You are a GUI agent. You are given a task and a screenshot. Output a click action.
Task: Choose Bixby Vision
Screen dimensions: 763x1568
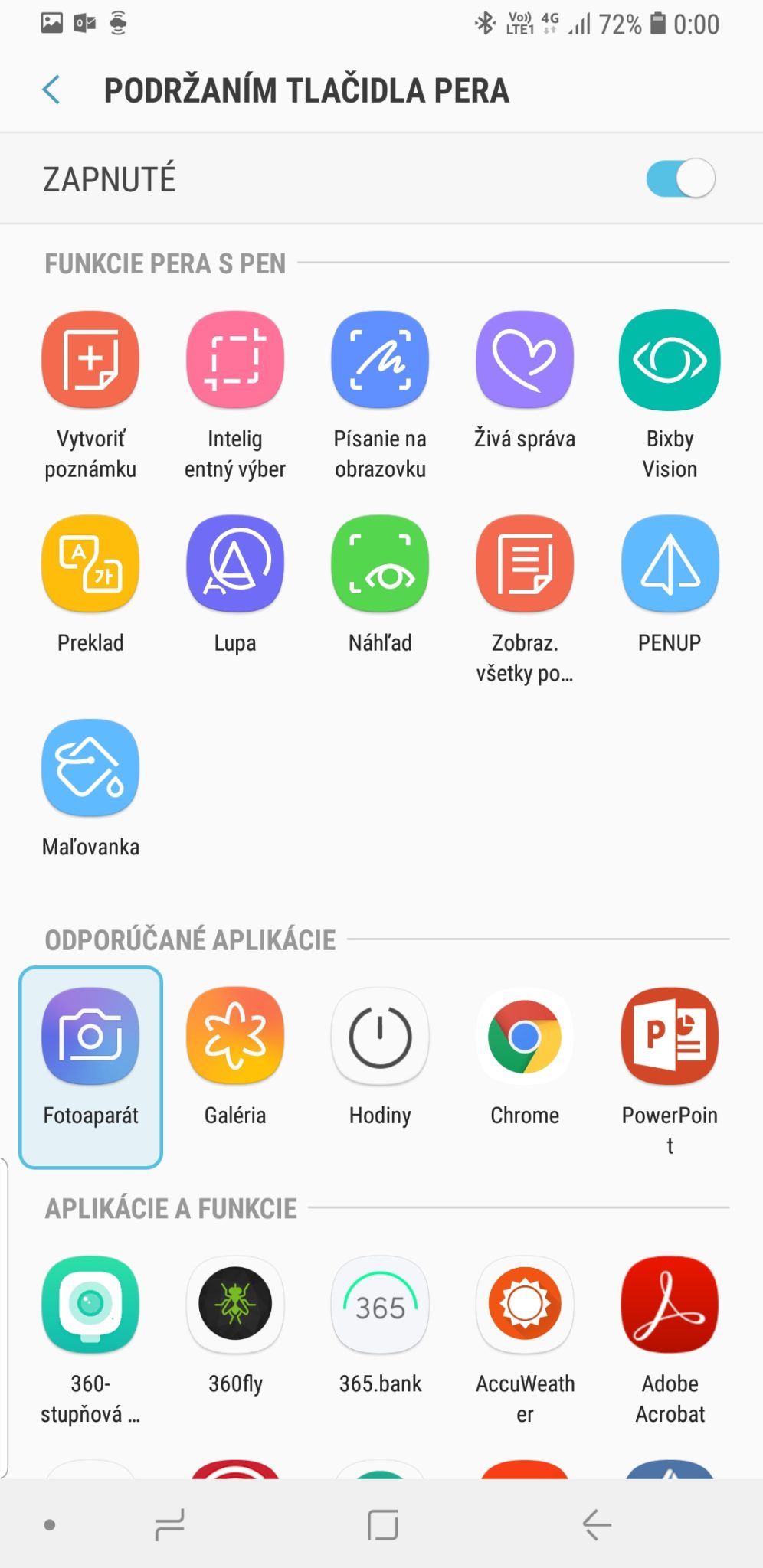point(670,360)
